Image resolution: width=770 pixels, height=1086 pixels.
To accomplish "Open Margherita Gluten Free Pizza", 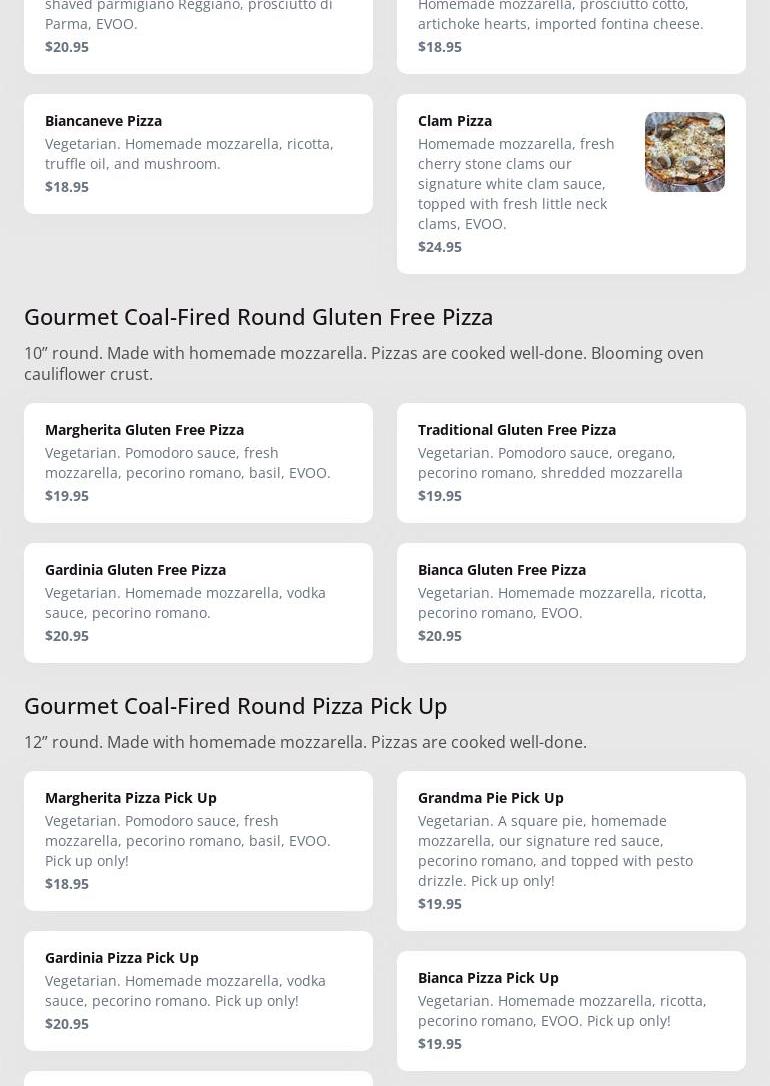I will [198, 462].
